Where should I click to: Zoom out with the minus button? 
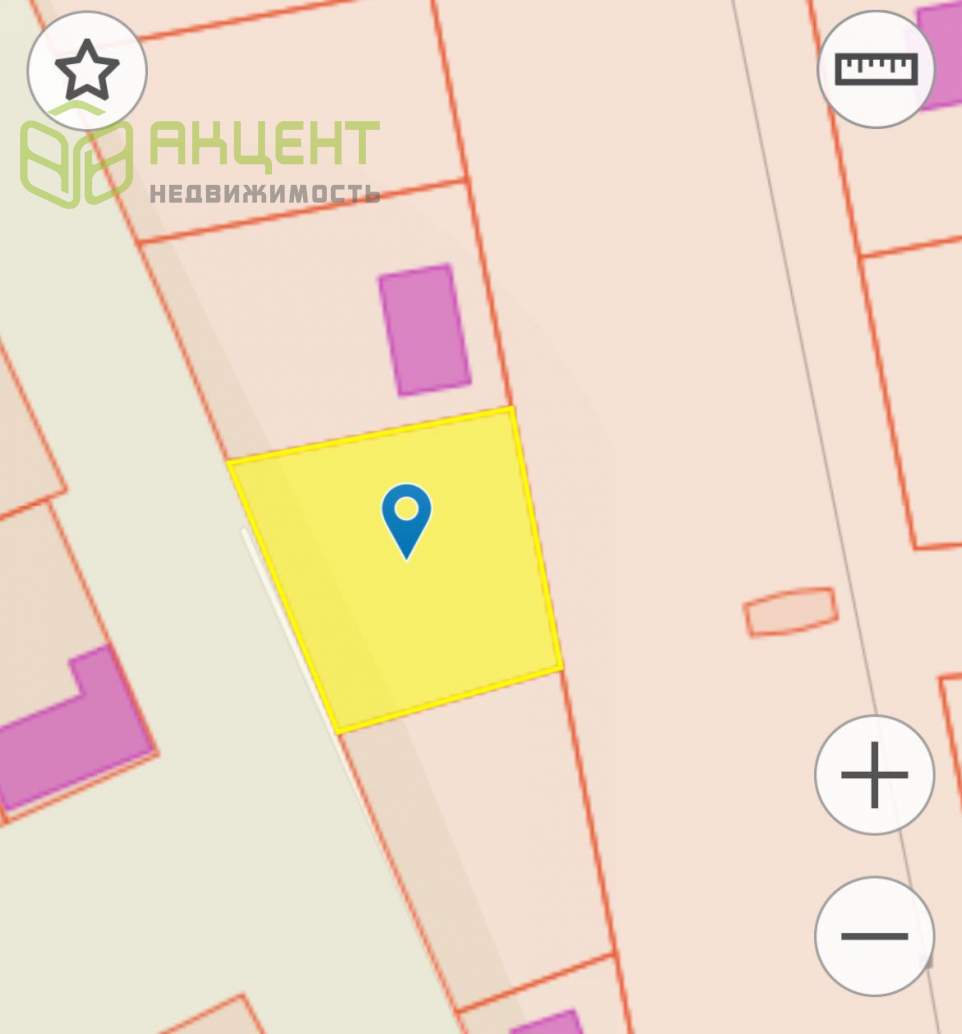[874, 936]
